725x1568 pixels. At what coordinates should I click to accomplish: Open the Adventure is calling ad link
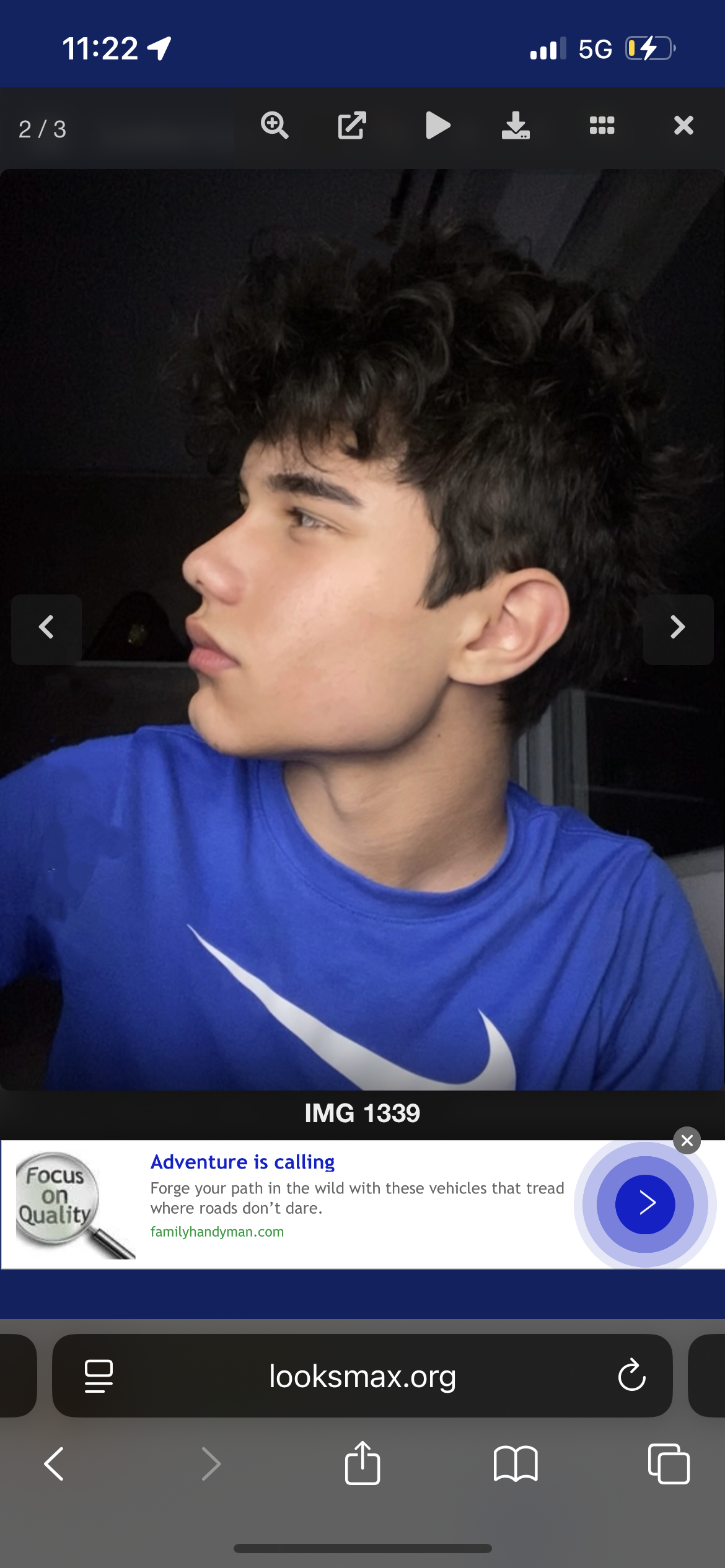point(242,1162)
